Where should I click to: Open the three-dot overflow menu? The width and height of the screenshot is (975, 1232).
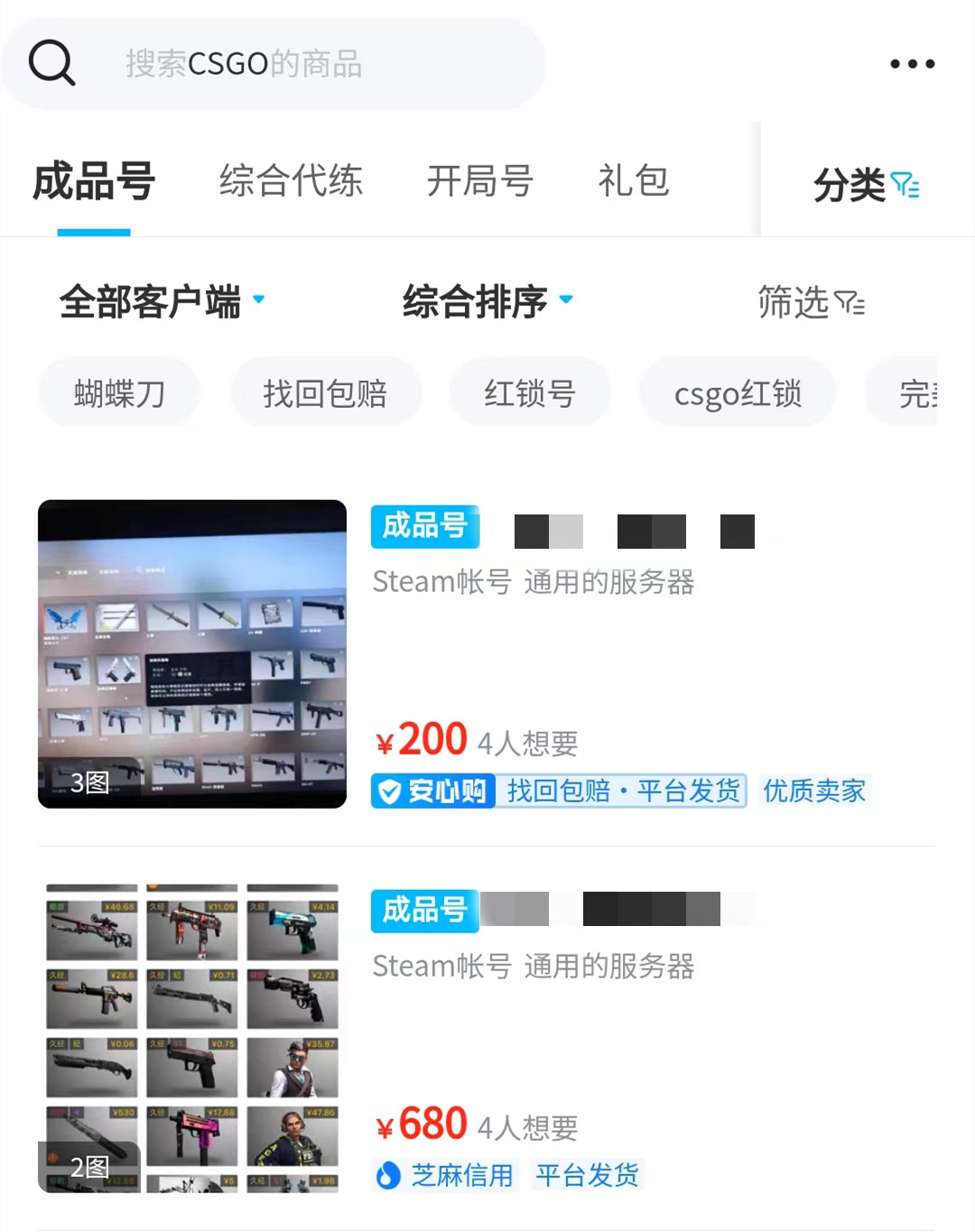pos(912,63)
